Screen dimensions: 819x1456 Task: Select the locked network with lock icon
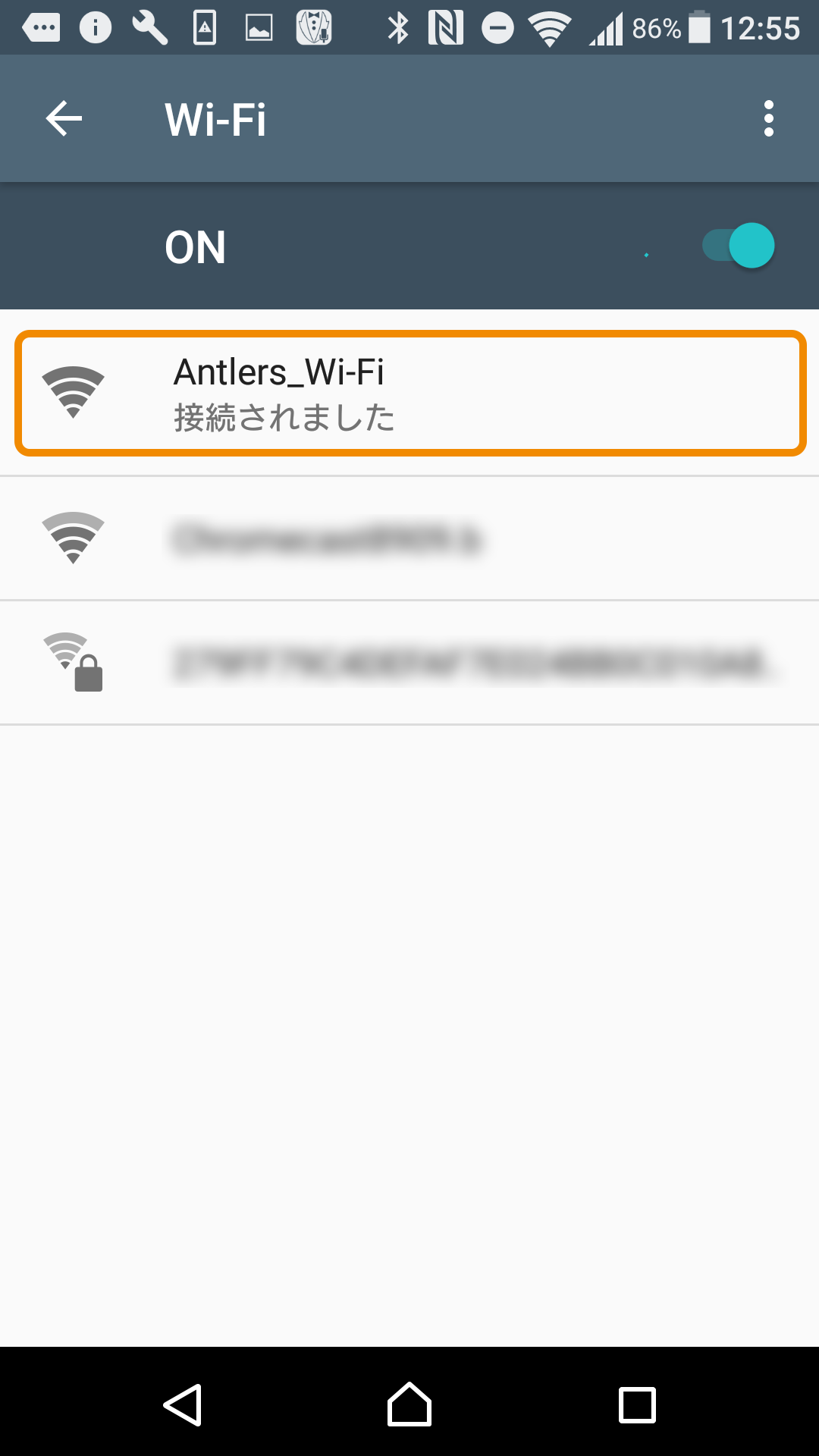pos(409,663)
